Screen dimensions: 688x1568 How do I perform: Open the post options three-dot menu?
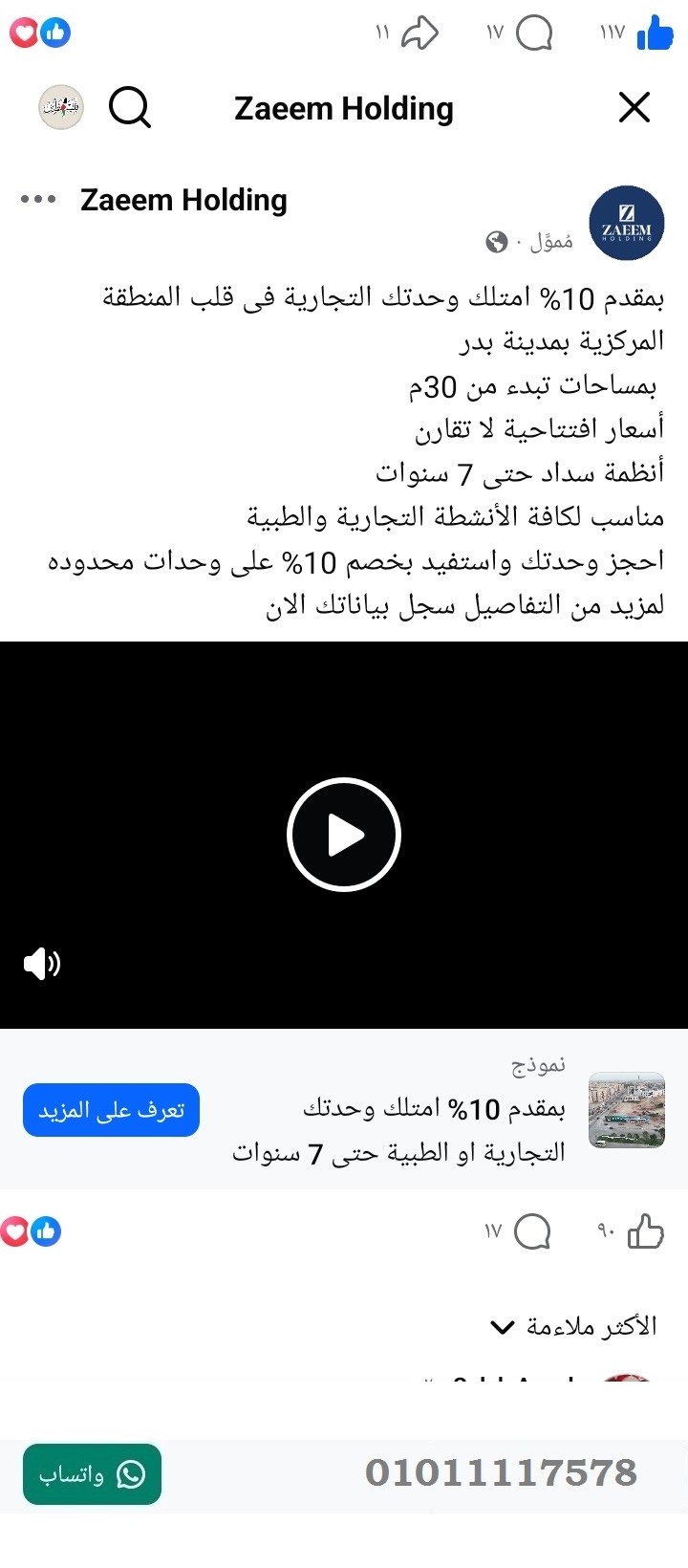point(38,199)
